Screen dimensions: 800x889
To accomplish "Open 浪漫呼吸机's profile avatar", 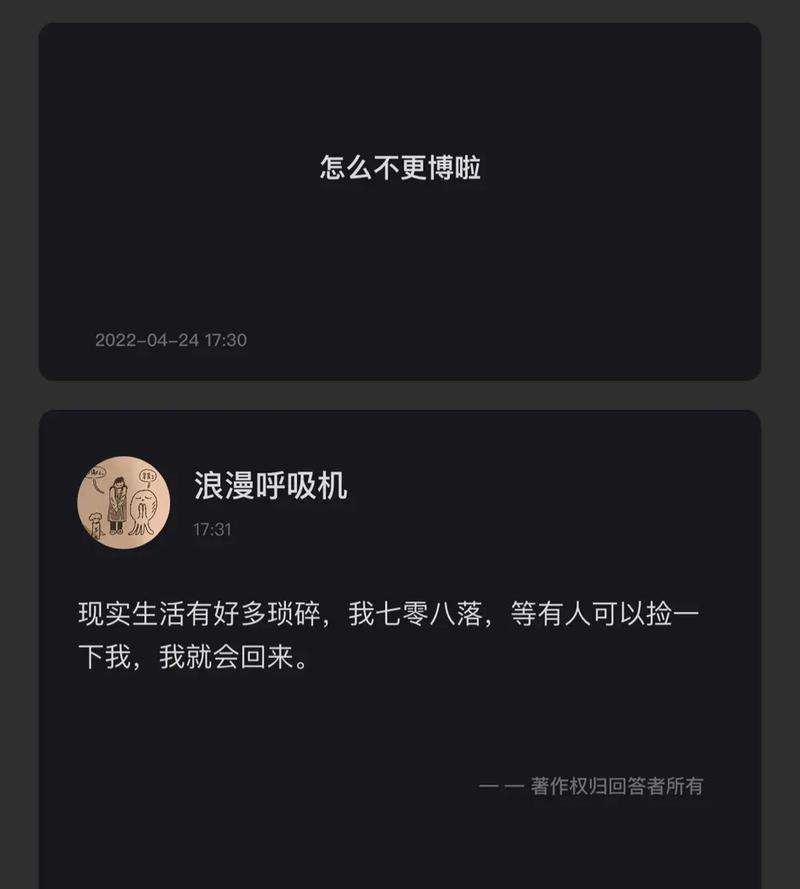I will pos(123,502).
